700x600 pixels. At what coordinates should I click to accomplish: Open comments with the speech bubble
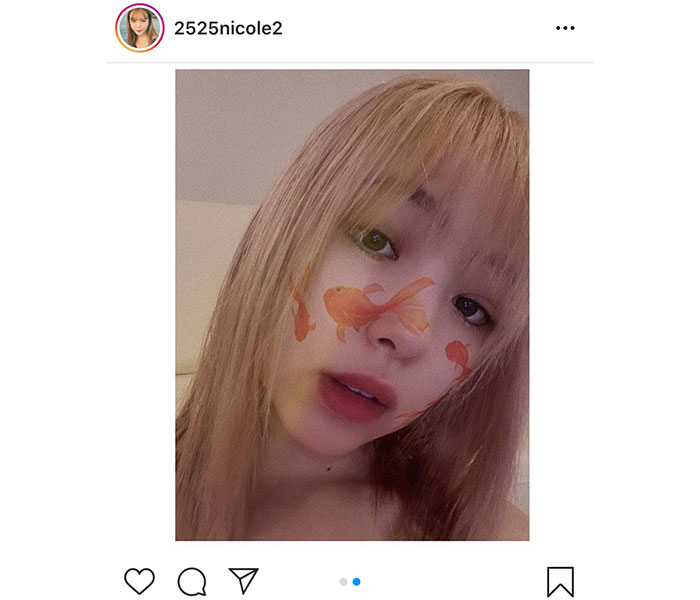pos(191,581)
